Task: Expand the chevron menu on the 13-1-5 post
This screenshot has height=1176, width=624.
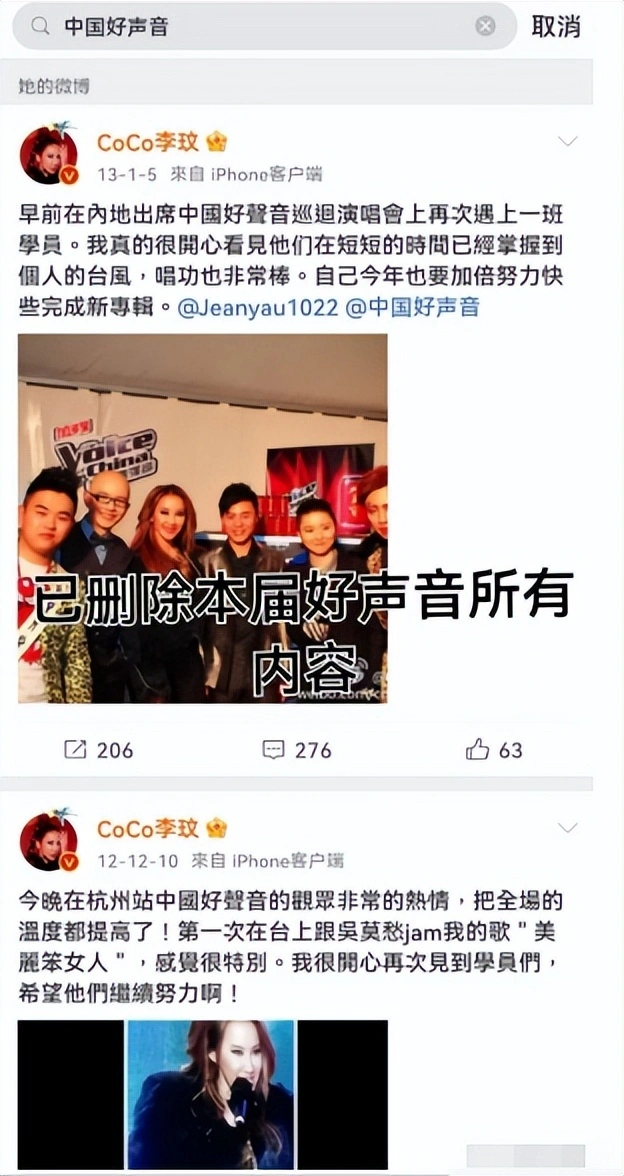Action: (567, 142)
